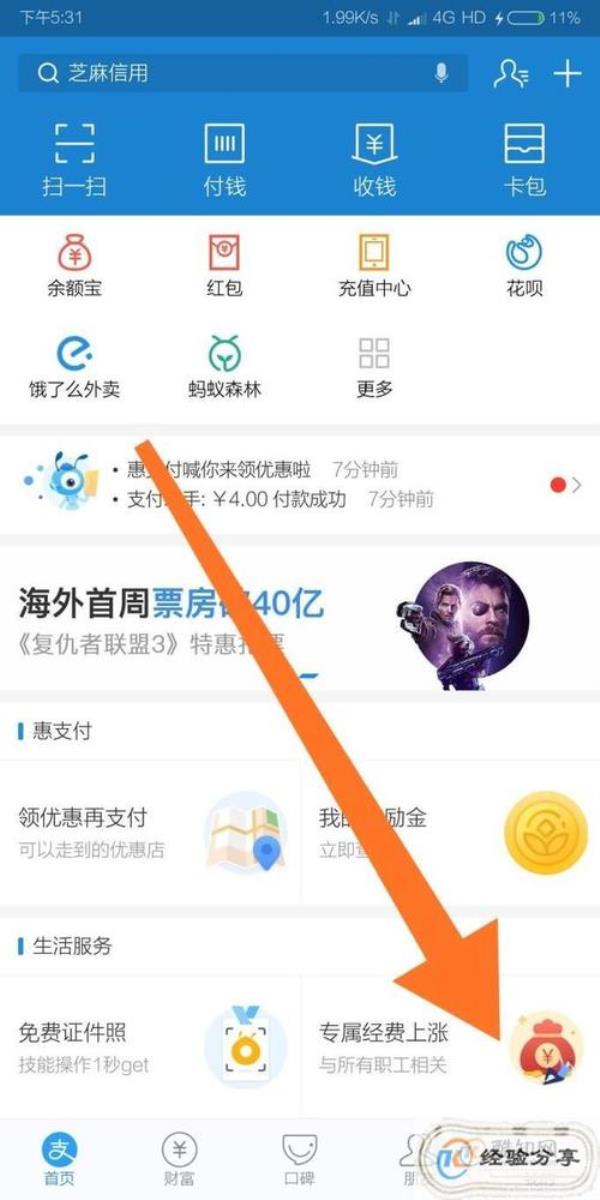Go to 充值中心
Screen dimensions: 600x1200
pos(374,266)
